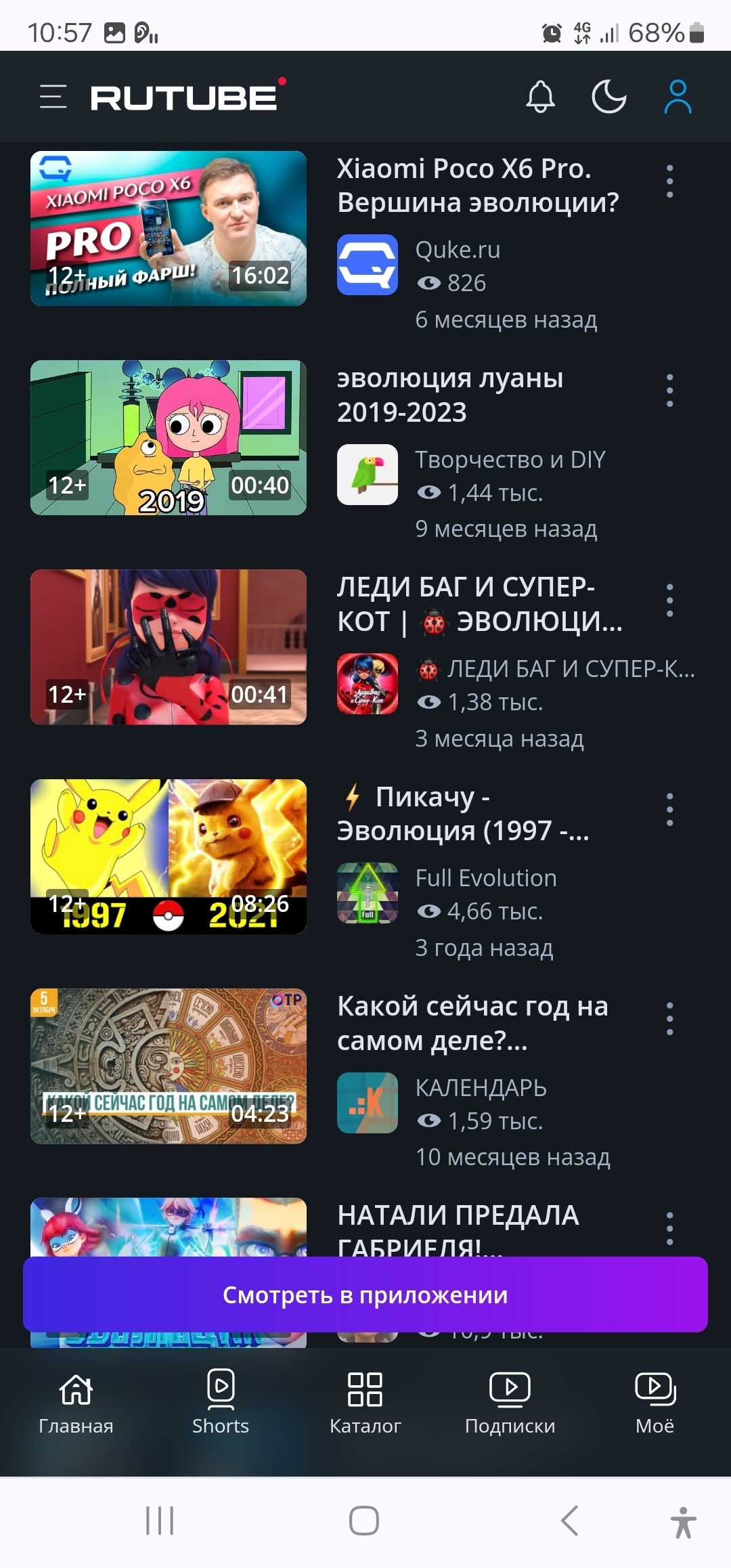This screenshot has width=731, height=1568.
Task: Open the Моё tab
Action: click(655, 1401)
